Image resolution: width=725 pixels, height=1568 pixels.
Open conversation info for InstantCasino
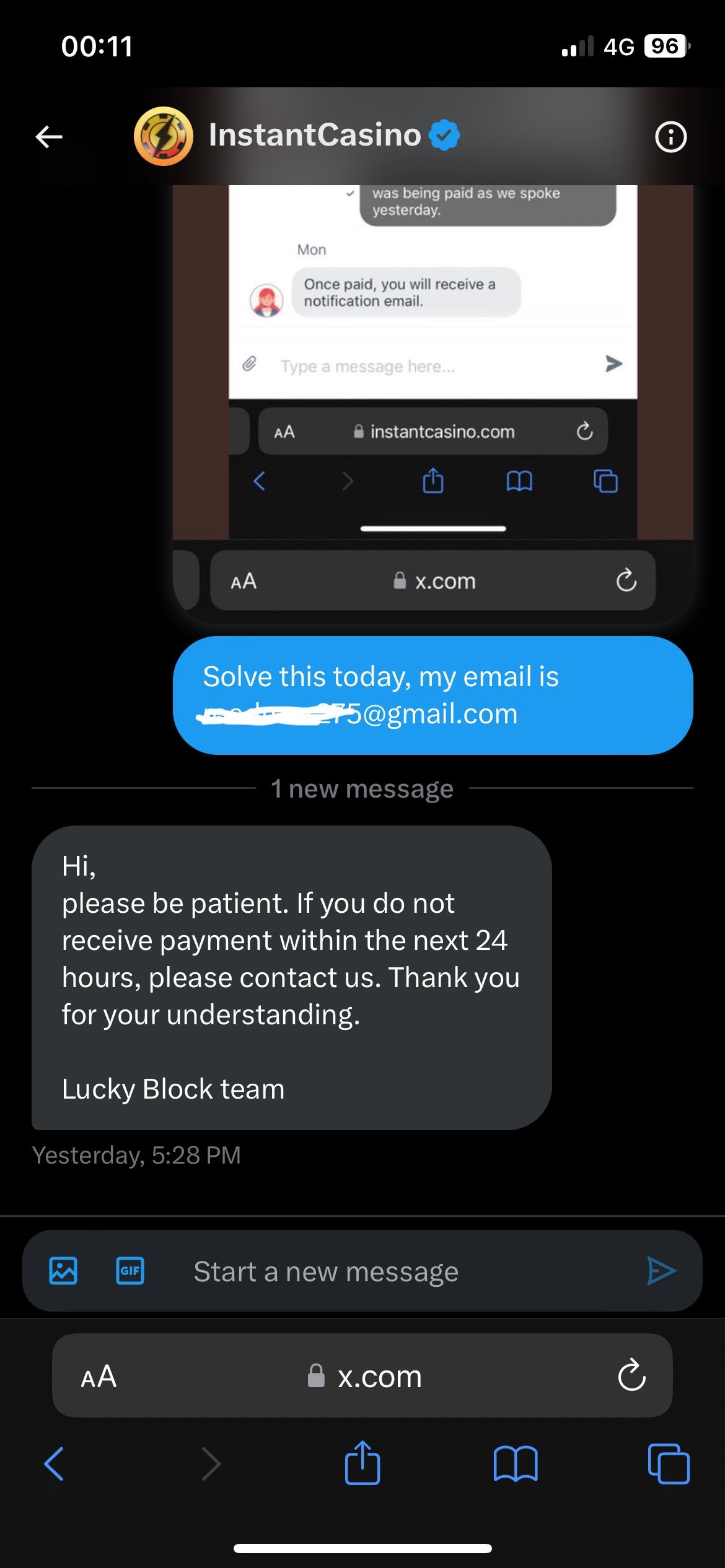click(670, 136)
